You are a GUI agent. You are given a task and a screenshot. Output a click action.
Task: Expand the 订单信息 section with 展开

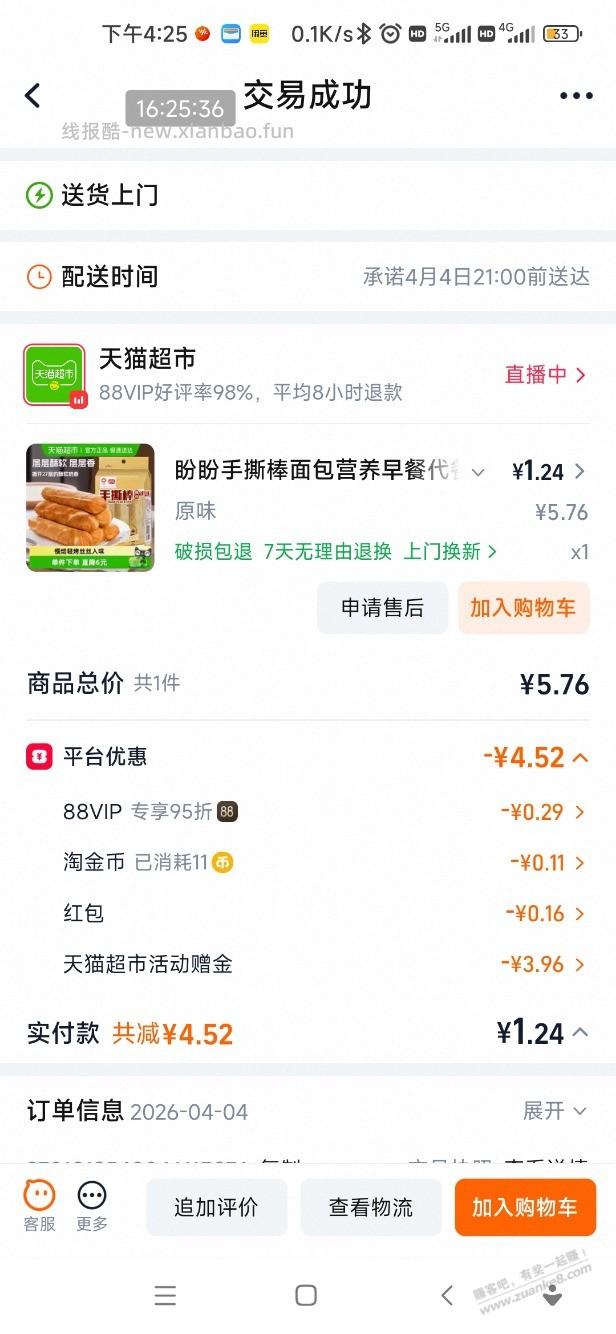pyautogui.click(x=555, y=1111)
